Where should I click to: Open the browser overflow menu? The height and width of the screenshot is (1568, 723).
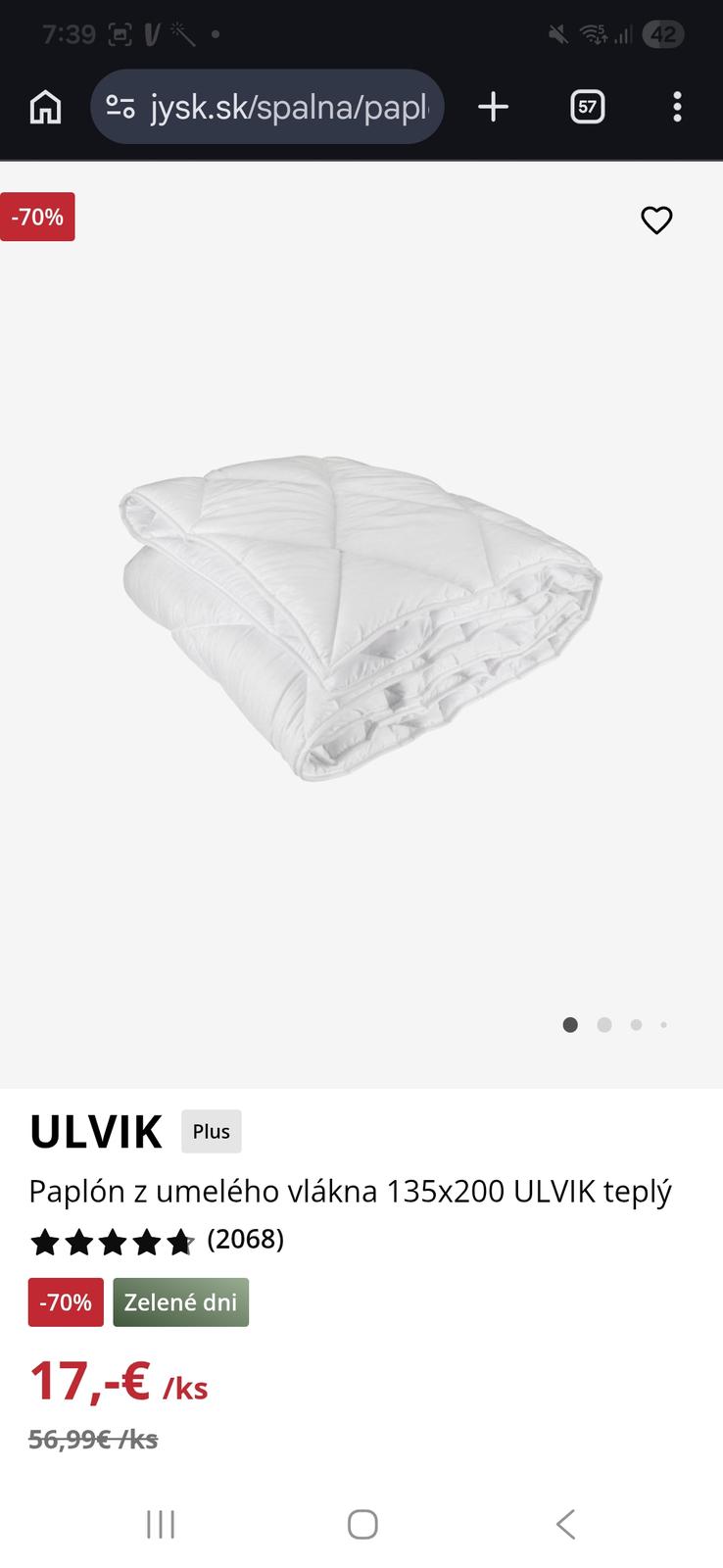(x=677, y=107)
